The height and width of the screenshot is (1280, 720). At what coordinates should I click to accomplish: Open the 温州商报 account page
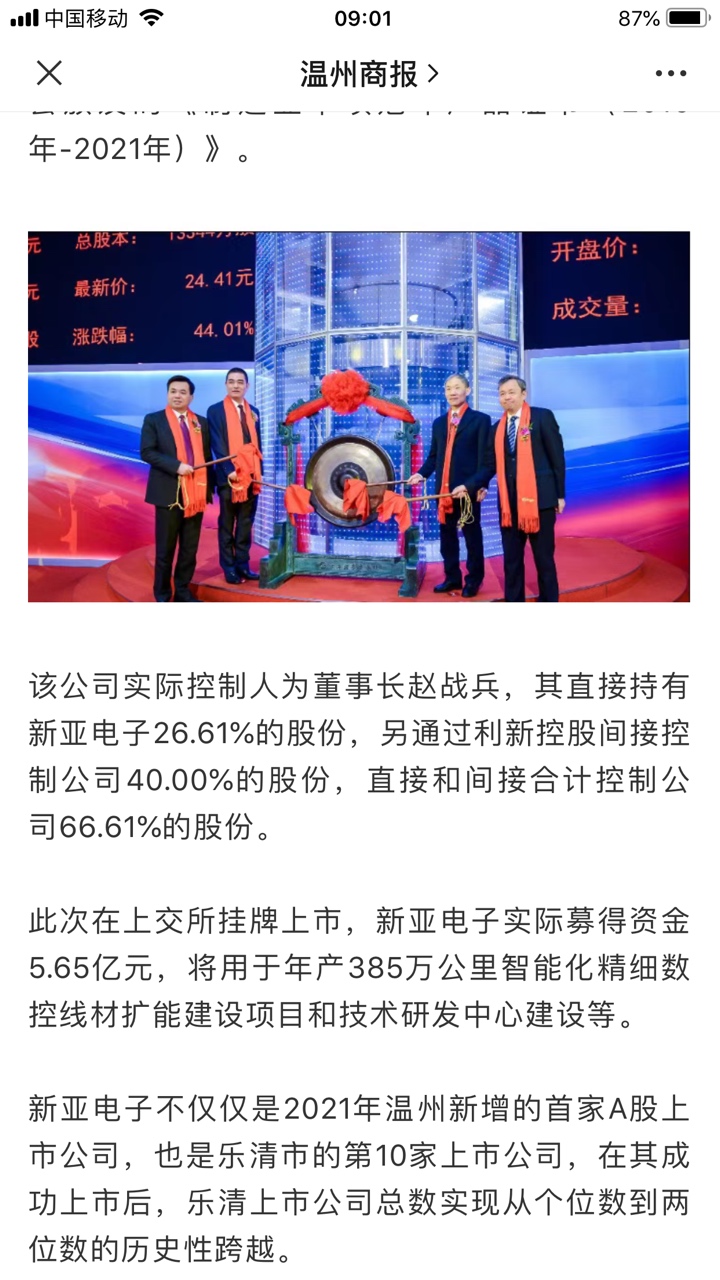368,73
